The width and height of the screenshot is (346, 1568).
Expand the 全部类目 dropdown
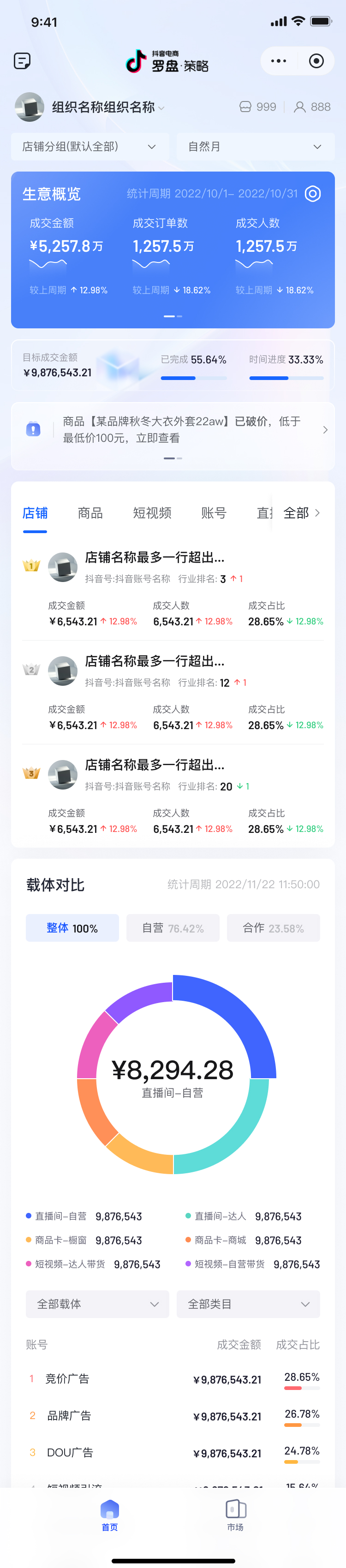(248, 1304)
